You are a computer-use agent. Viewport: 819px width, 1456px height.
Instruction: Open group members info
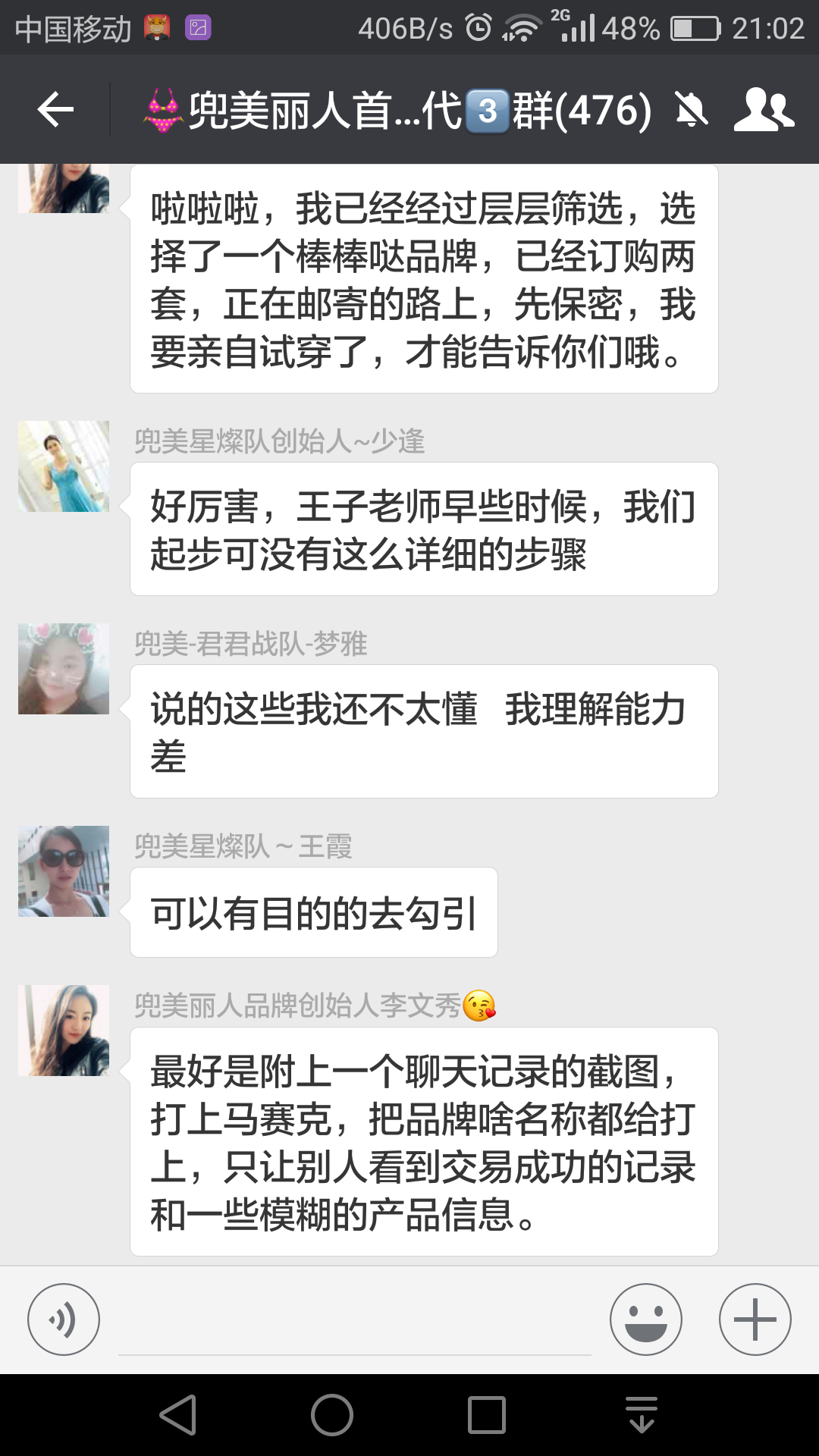pyautogui.click(x=764, y=111)
